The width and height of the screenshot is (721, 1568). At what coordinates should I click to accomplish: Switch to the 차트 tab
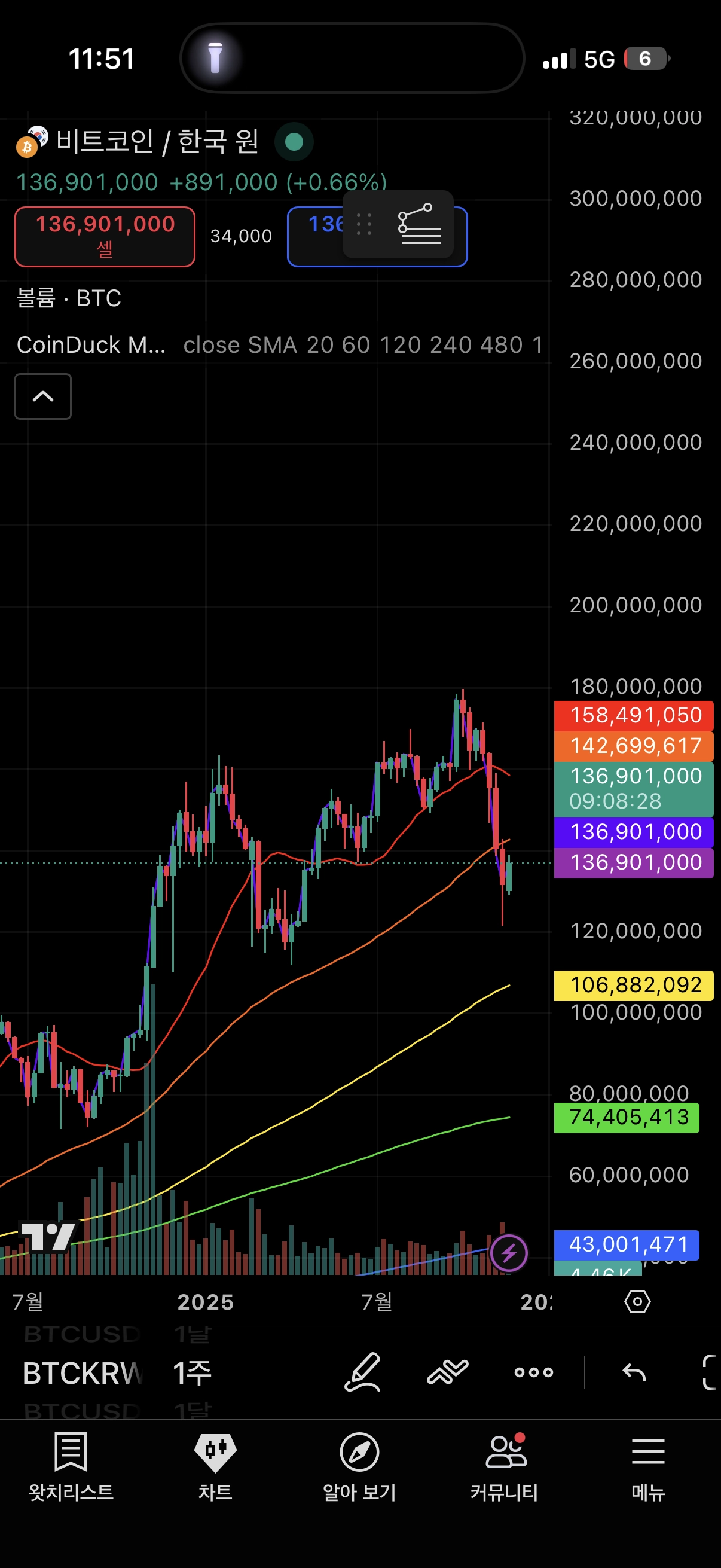[x=215, y=1466]
